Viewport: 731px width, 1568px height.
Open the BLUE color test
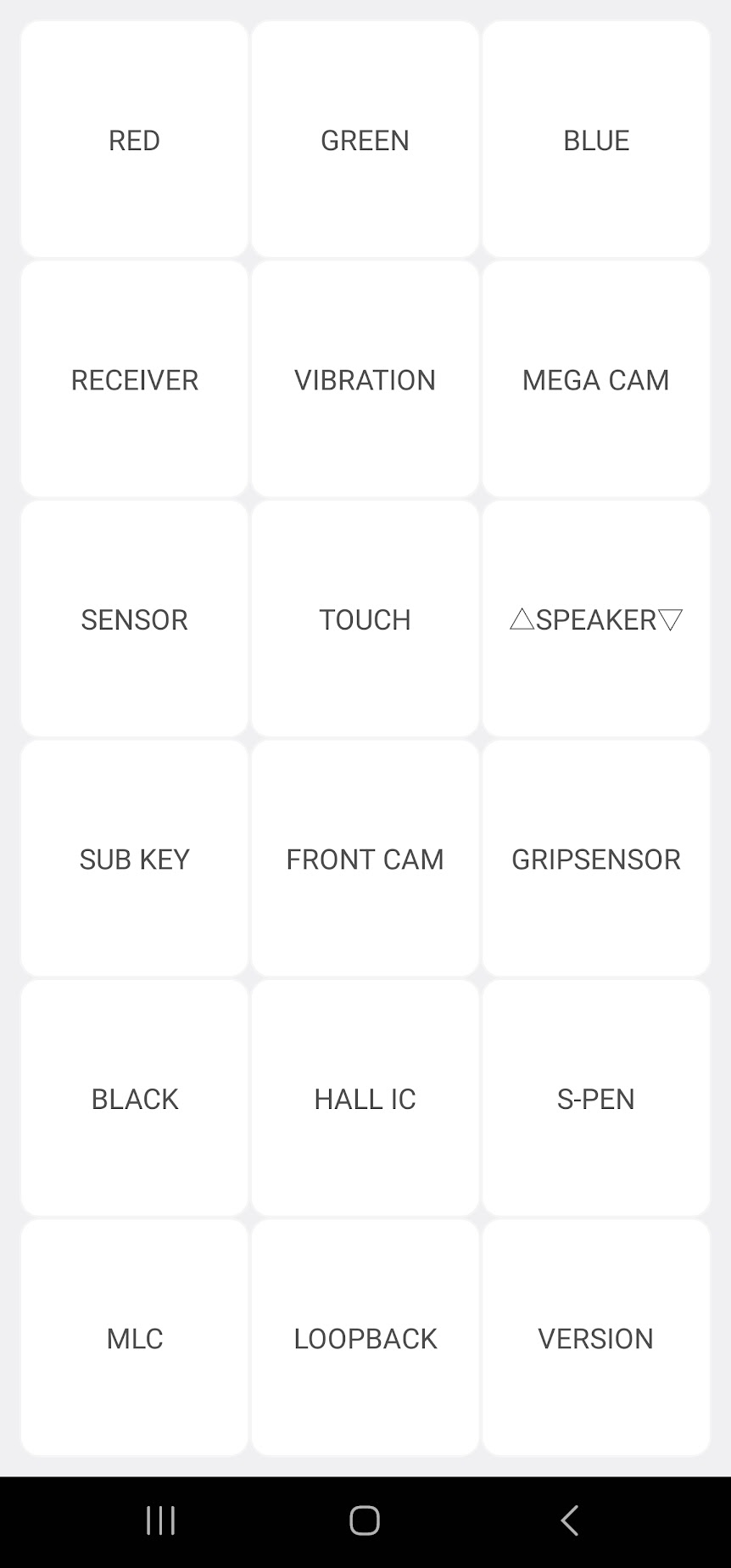click(595, 139)
